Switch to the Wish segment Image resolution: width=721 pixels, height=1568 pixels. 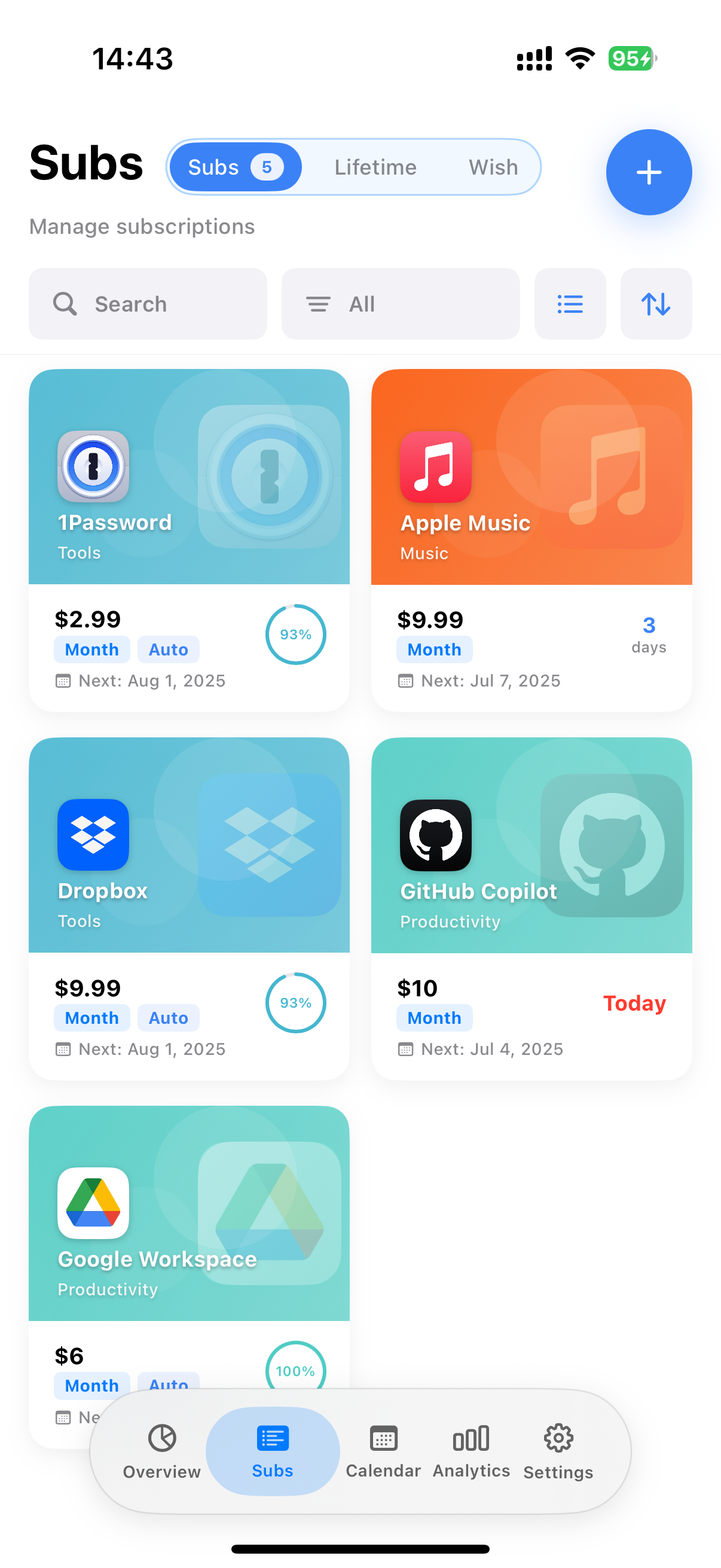493,167
